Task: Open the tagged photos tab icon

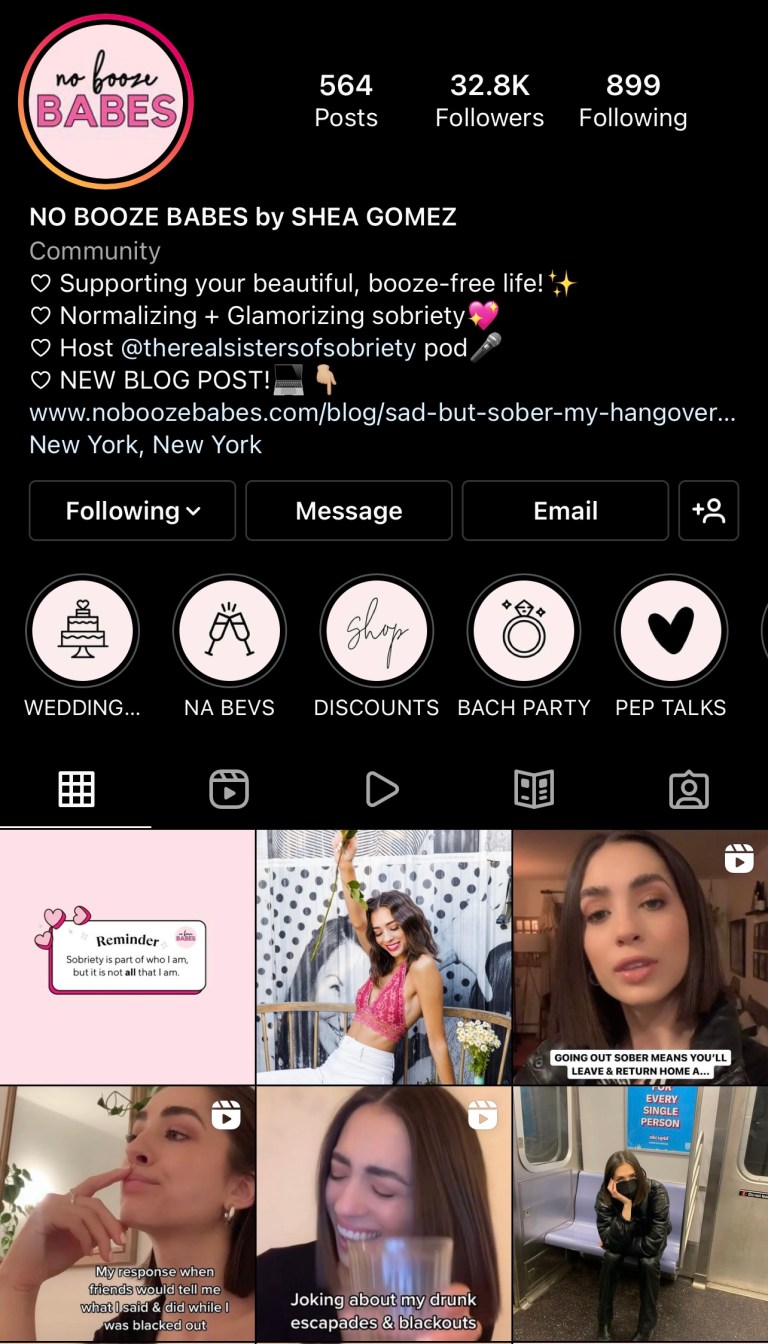Action: pyautogui.click(x=690, y=789)
